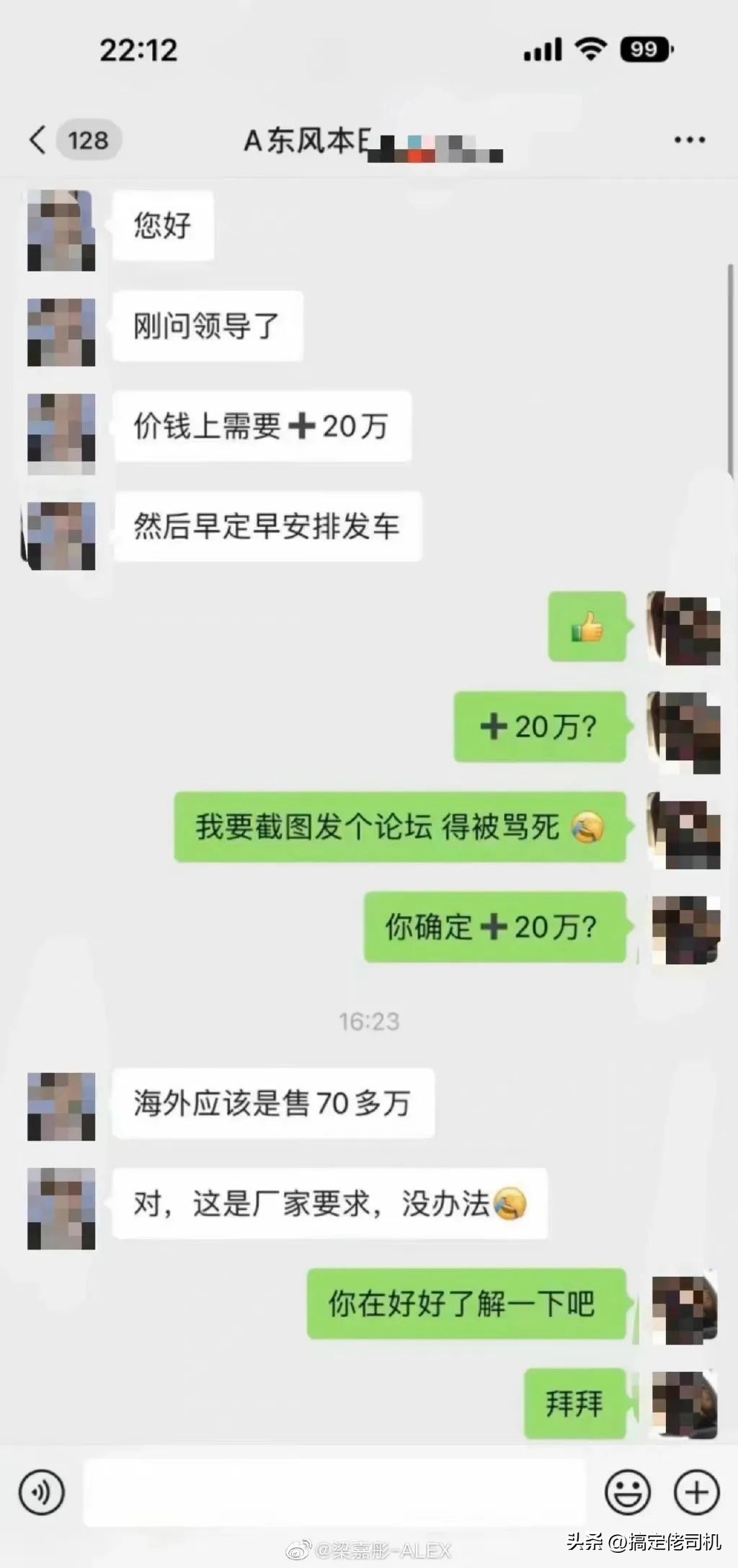Tap the 16:23 timestamp in the chat
Image resolution: width=738 pixels, height=1568 pixels.
click(x=369, y=1020)
